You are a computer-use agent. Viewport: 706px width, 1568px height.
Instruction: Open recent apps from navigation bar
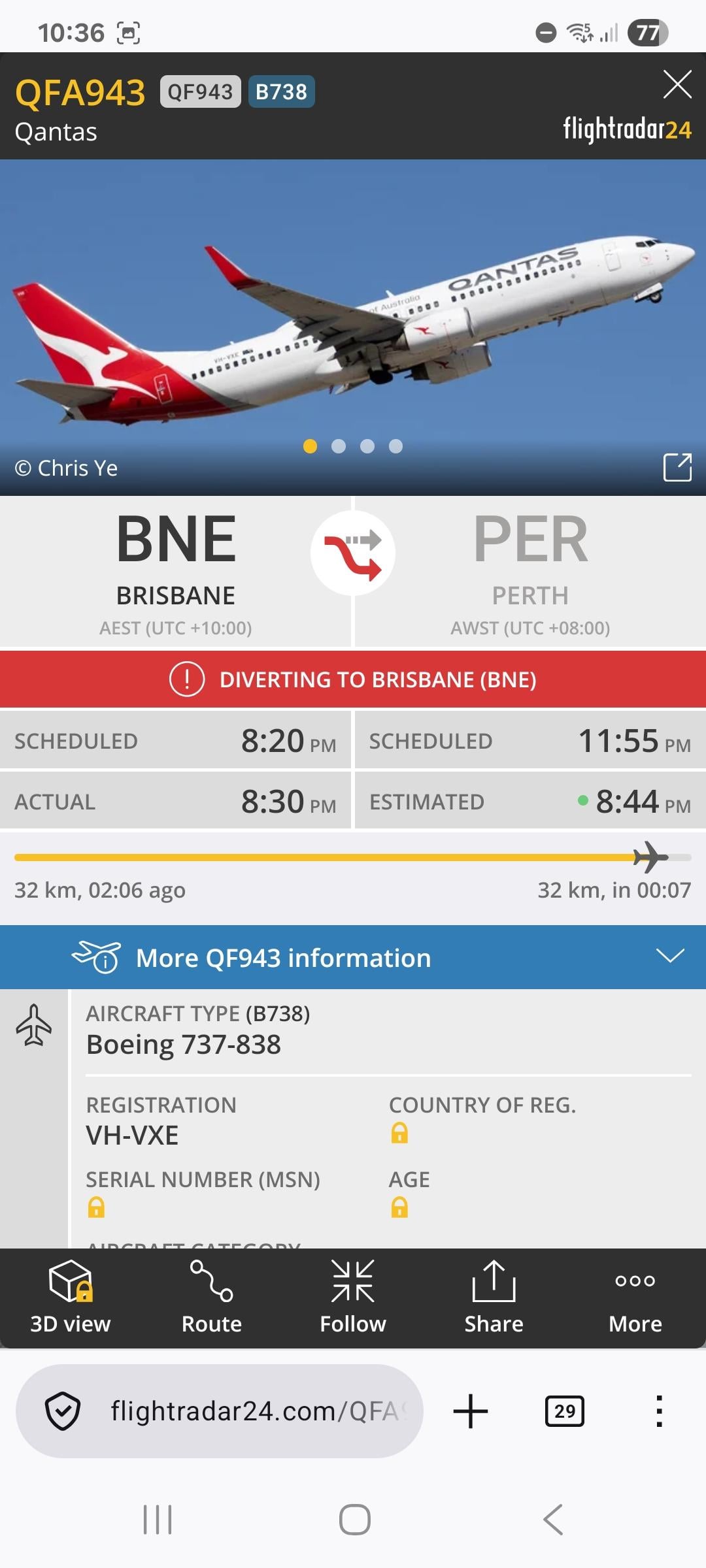158,1520
